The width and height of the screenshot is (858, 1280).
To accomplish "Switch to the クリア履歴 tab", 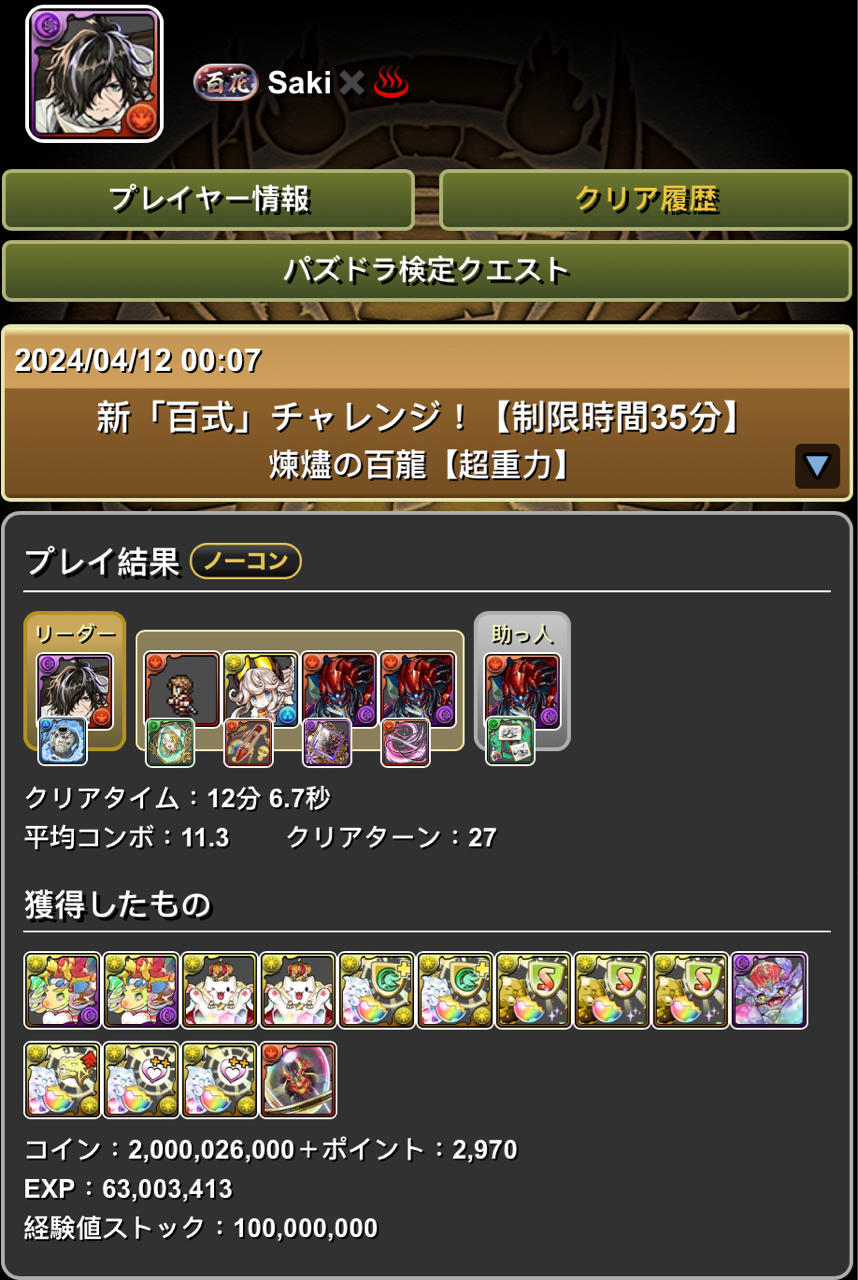I will (x=646, y=200).
